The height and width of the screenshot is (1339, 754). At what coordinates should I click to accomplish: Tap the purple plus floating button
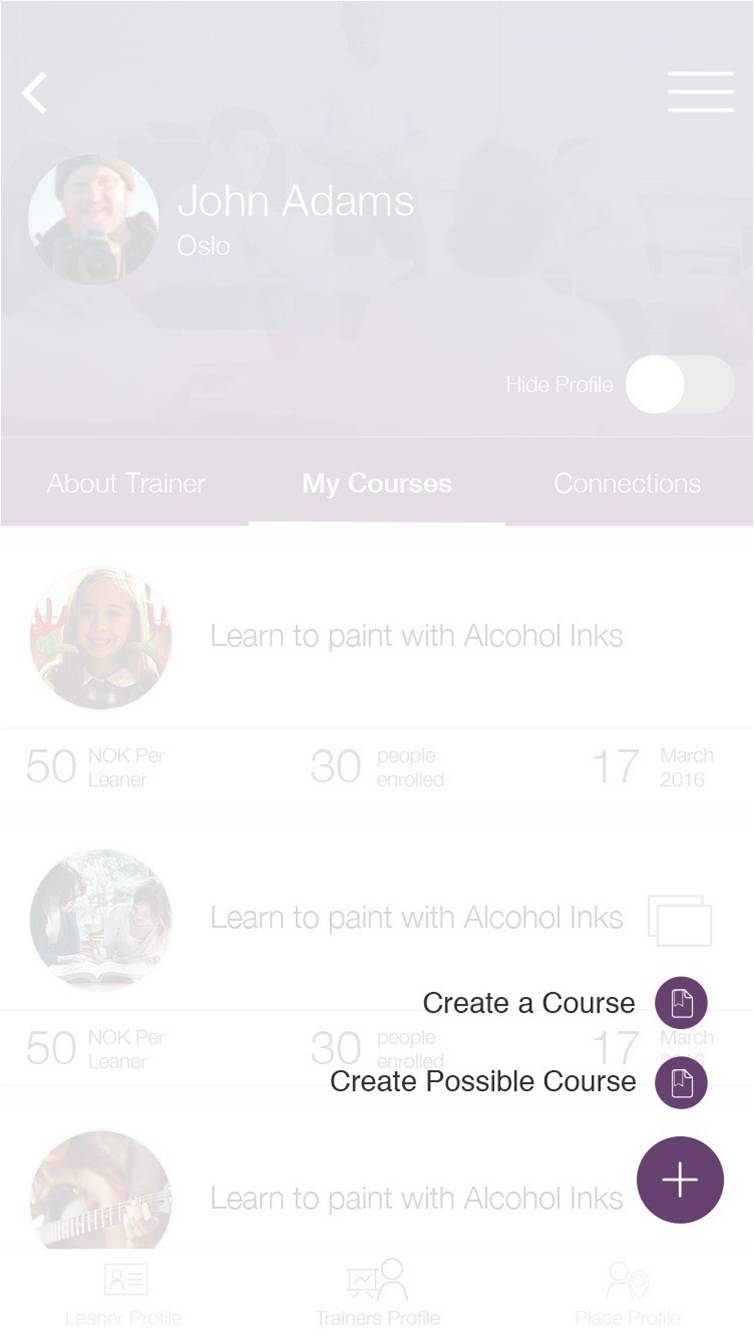coord(680,1180)
